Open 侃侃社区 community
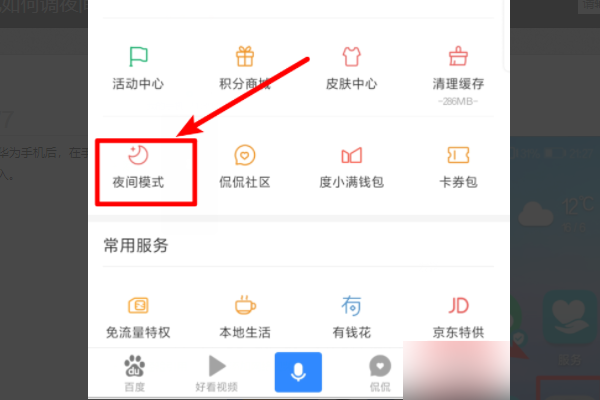The image size is (600, 400). 244,166
